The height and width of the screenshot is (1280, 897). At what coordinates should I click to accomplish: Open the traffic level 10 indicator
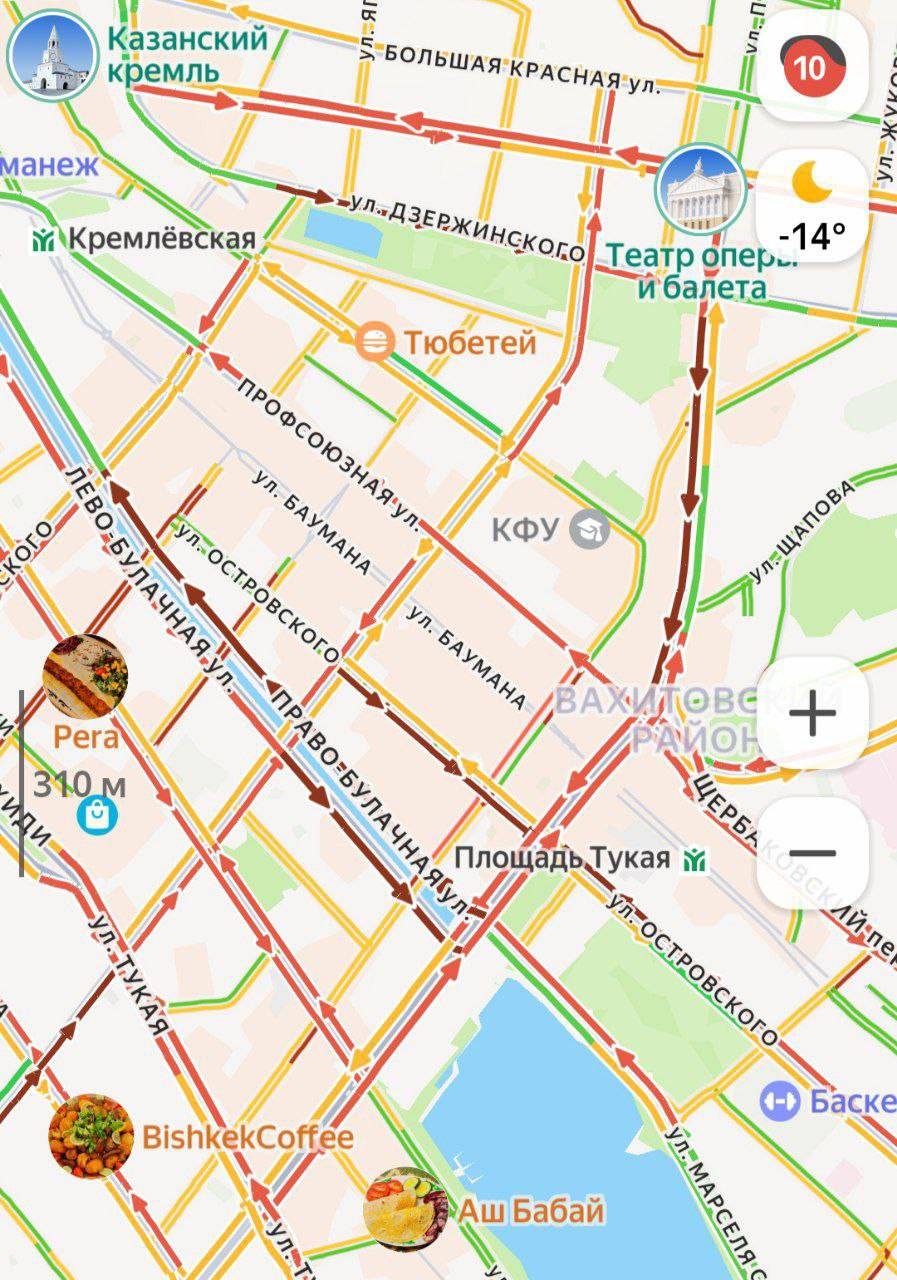pos(811,67)
